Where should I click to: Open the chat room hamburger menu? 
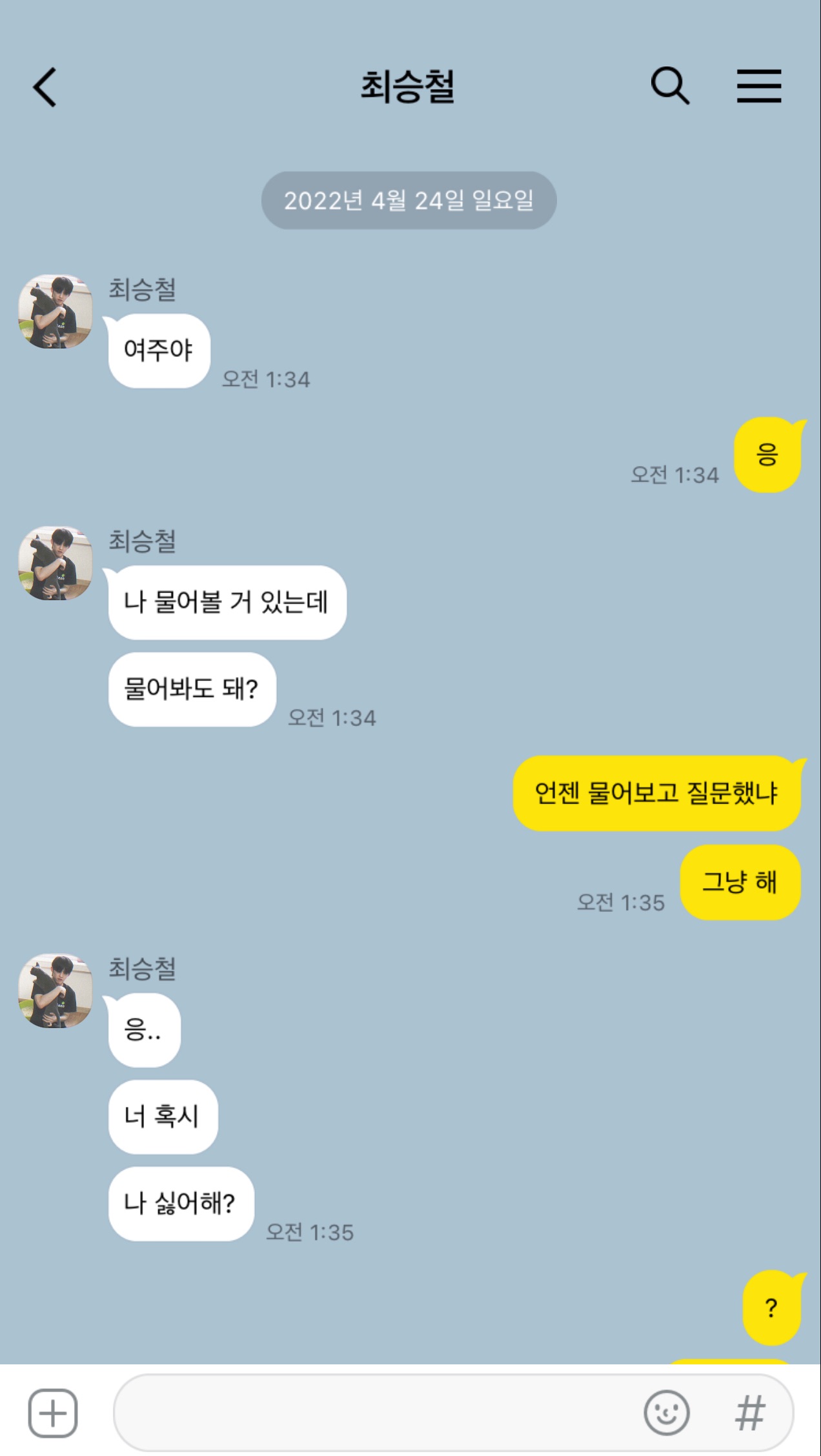click(x=759, y=86)
